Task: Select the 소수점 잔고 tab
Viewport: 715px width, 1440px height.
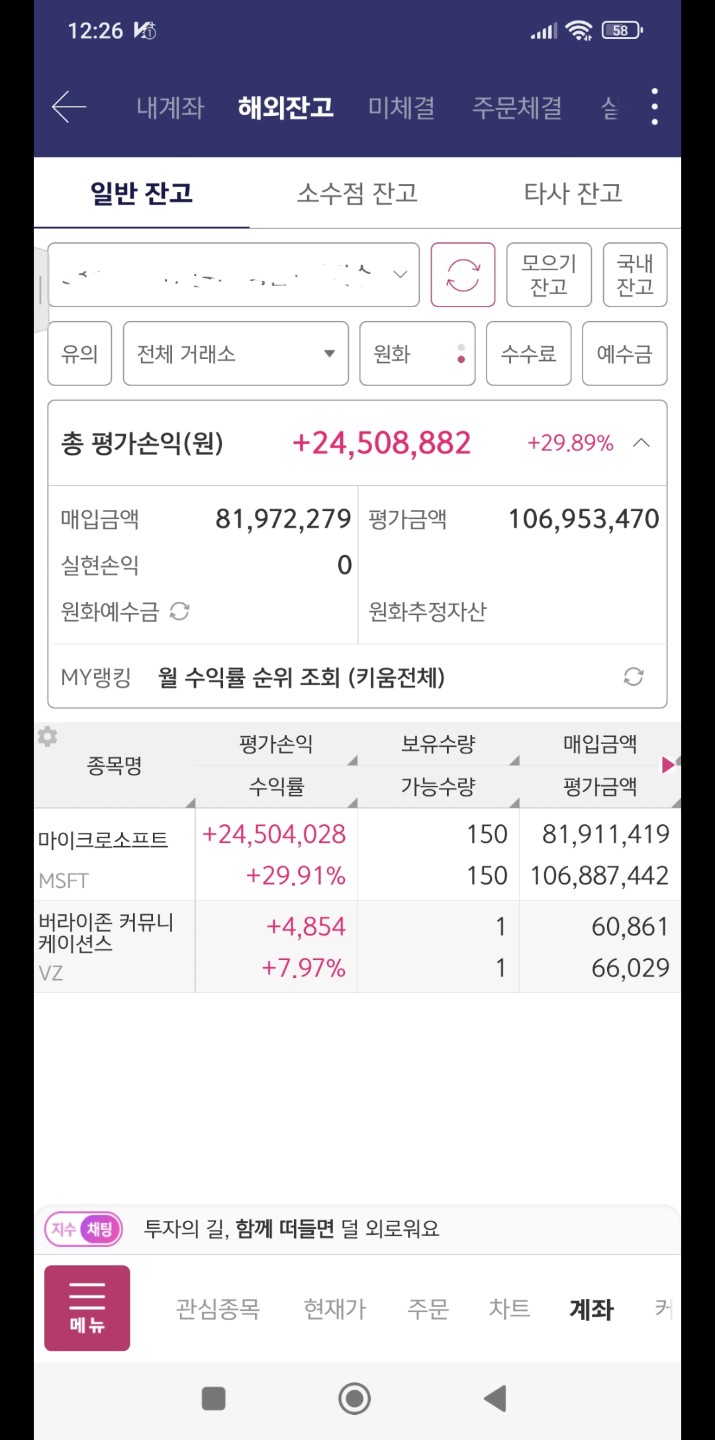Action: [x=357, y=193]
